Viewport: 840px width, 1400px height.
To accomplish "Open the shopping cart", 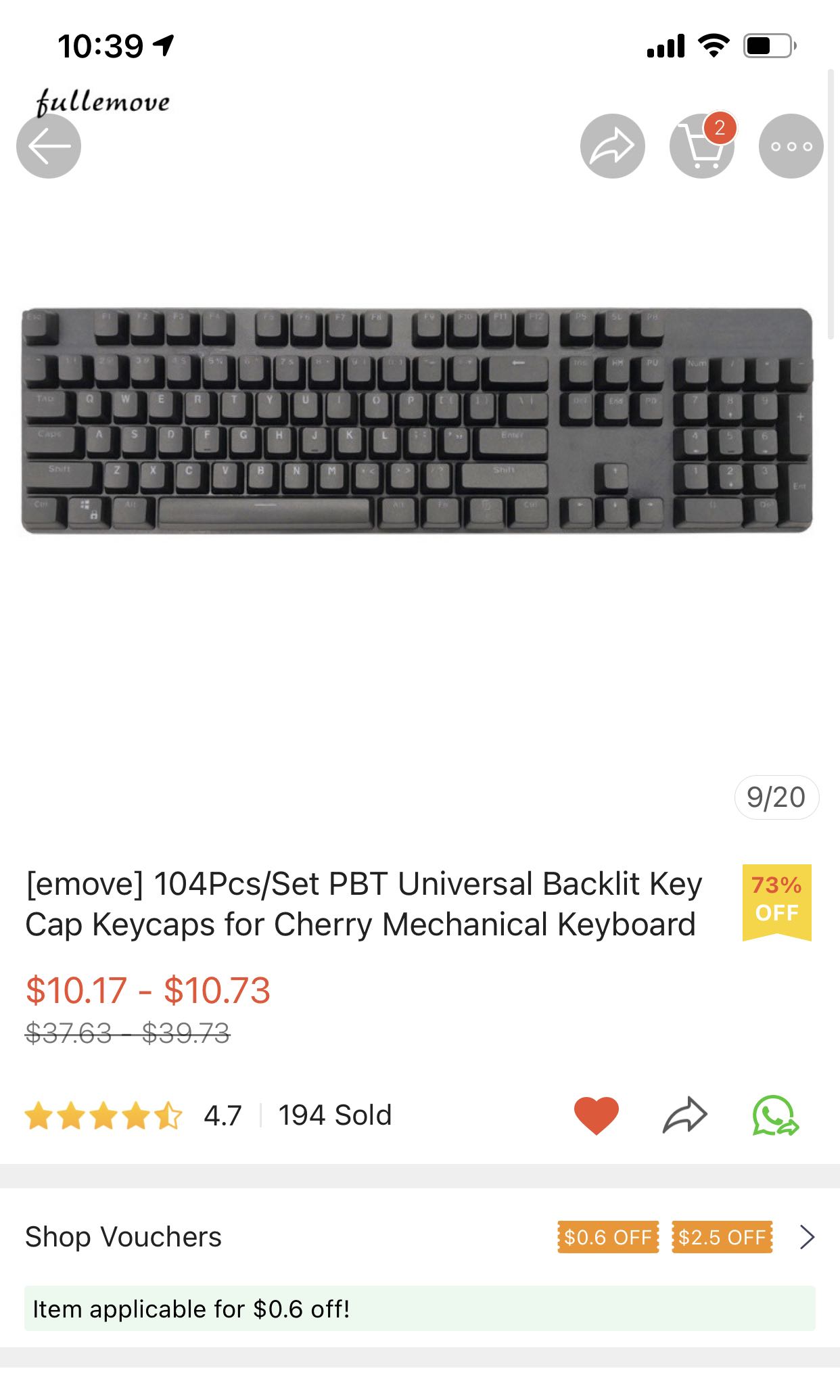I will 702,146.
